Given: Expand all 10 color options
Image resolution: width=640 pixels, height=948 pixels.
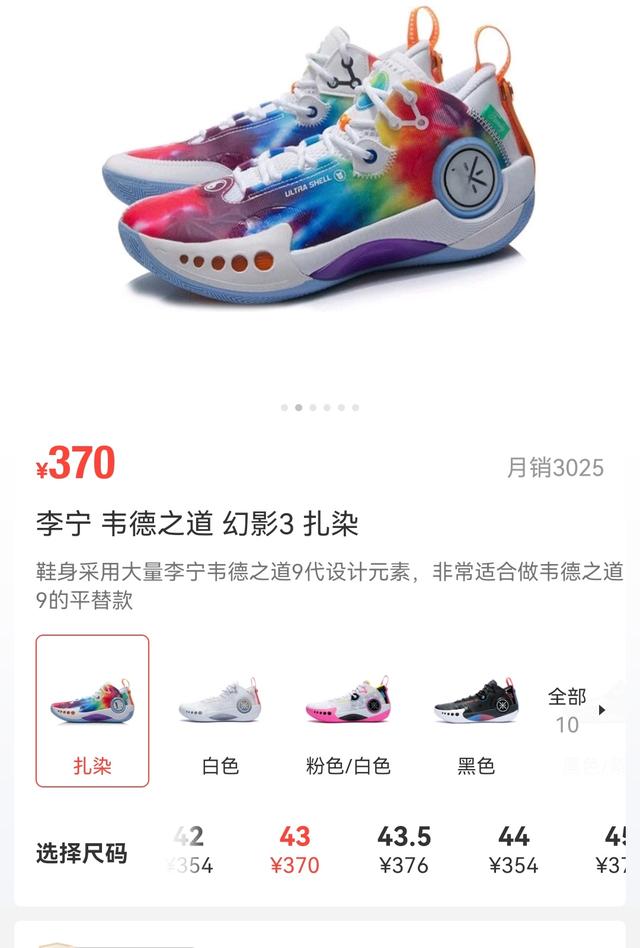Looking at the screenshot, I should pos(577,710).
